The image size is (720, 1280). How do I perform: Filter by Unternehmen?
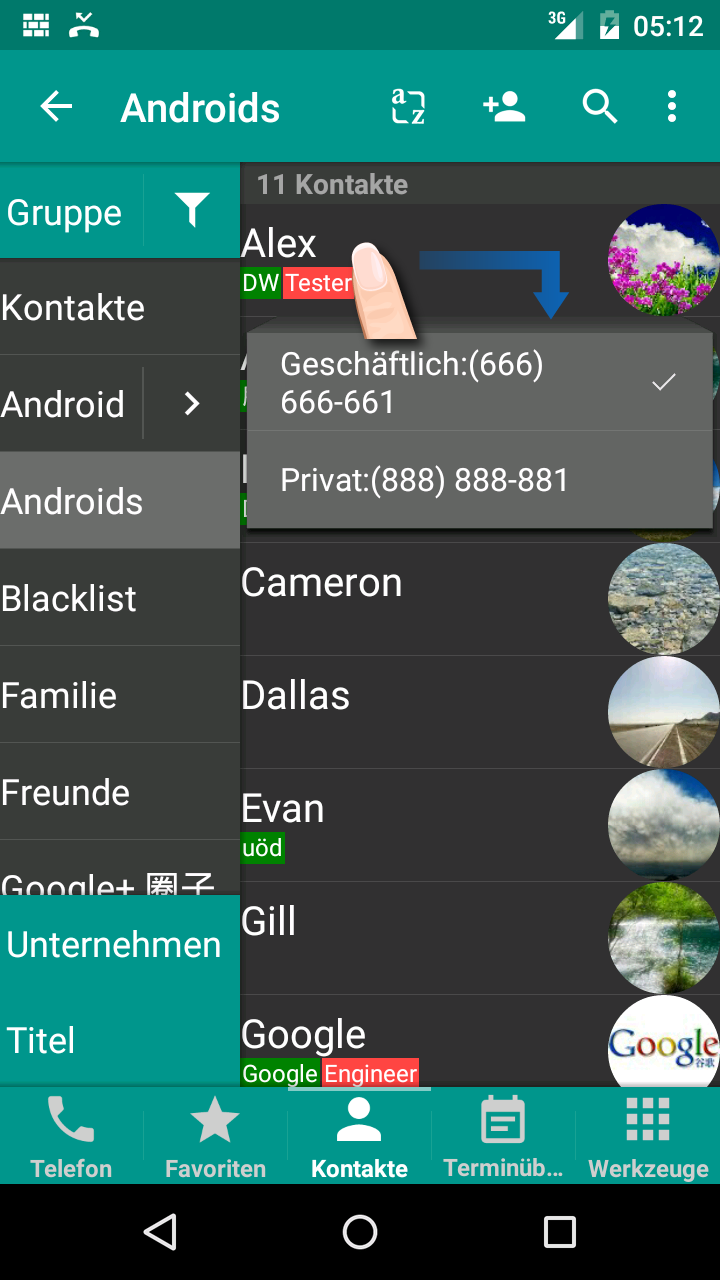115,944
